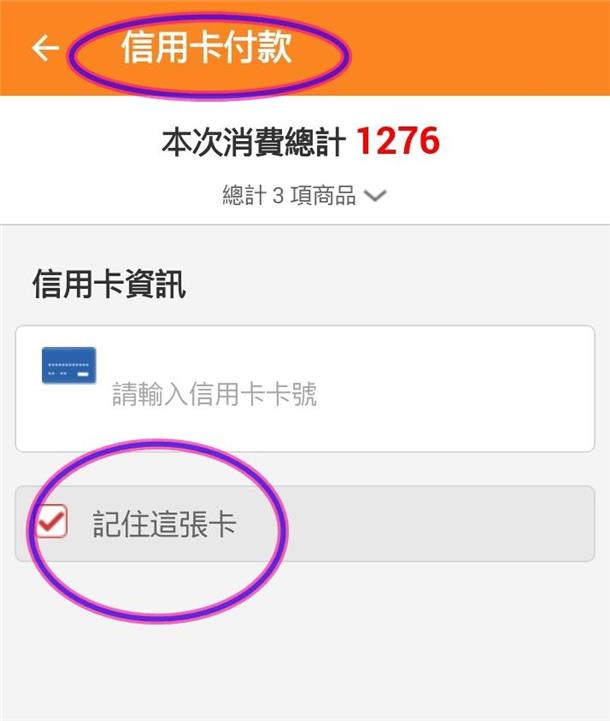
Task: Uncheck 記住這張卡 checkbox
Action: coord(51,522)
